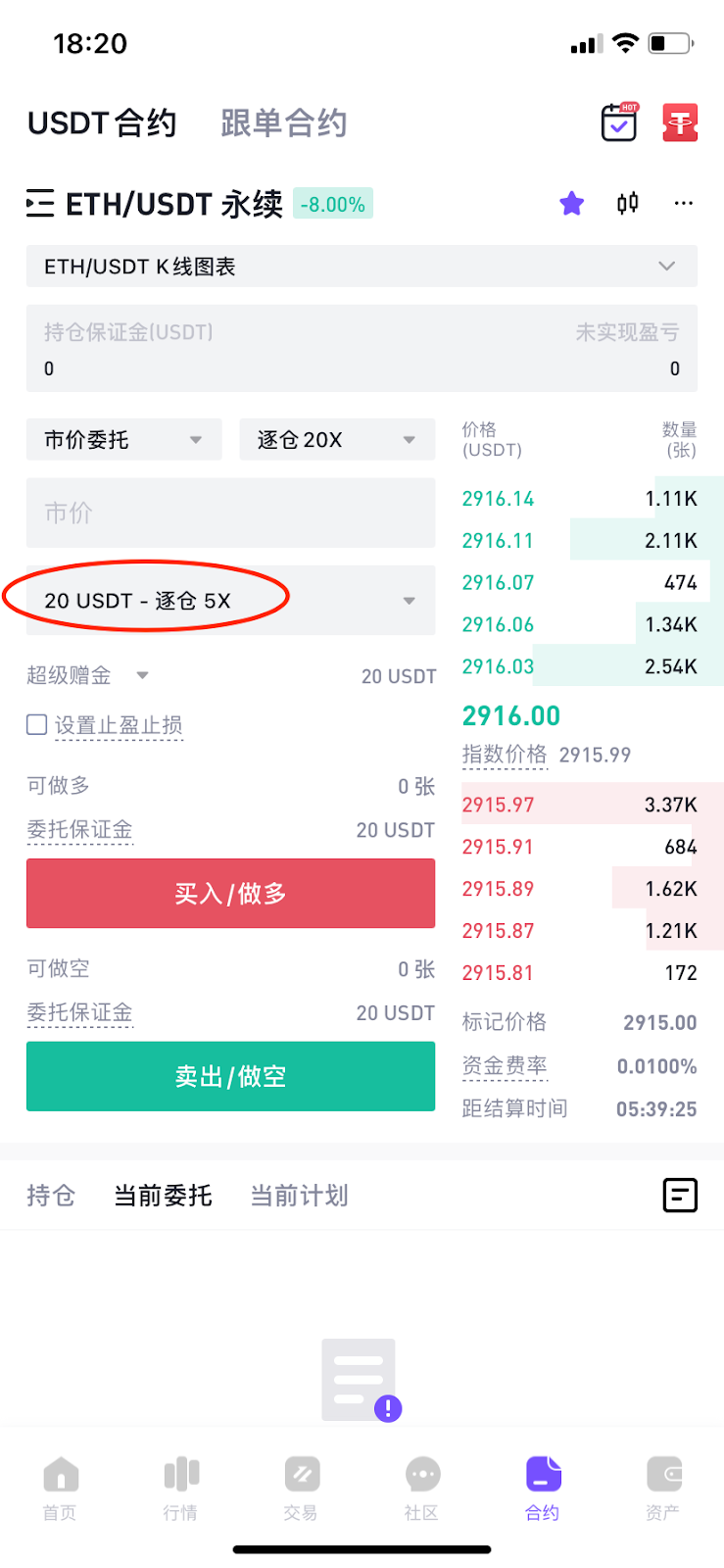724x1568 pixels.
Task: Tap the 买入/做多 button
Action: click(231, 894)
